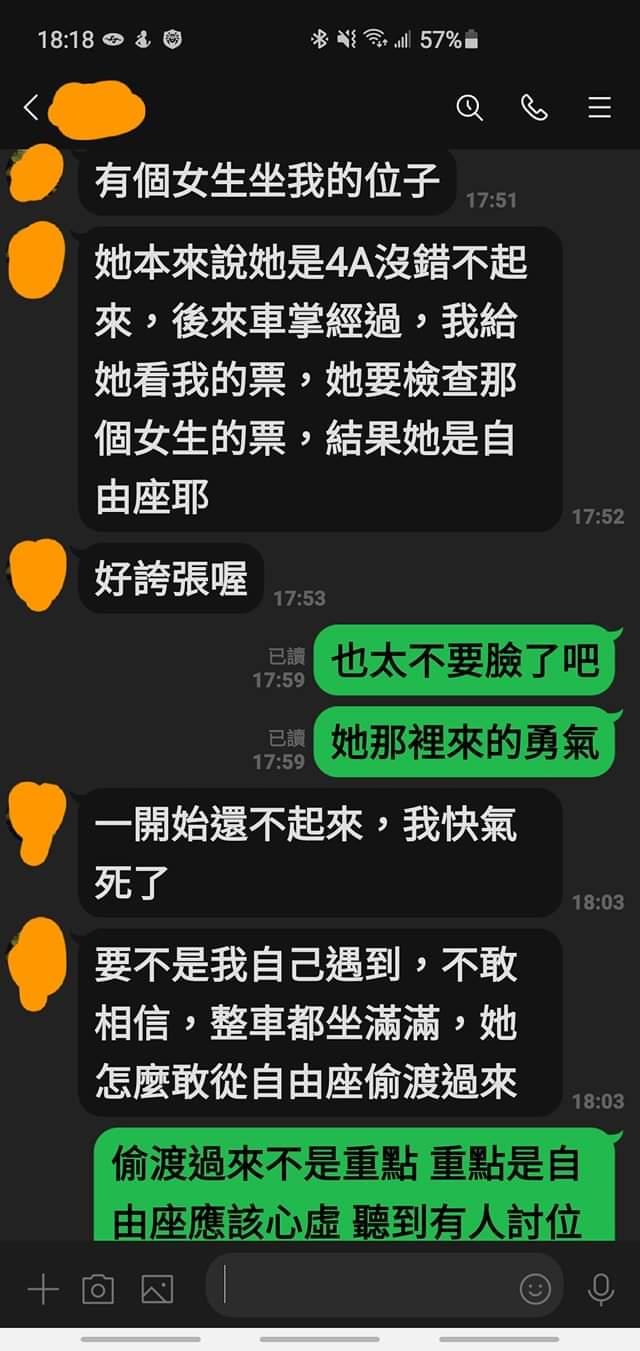Search within this conversation
Screen dimensions: 640x1351
click(x=470, y=108)
